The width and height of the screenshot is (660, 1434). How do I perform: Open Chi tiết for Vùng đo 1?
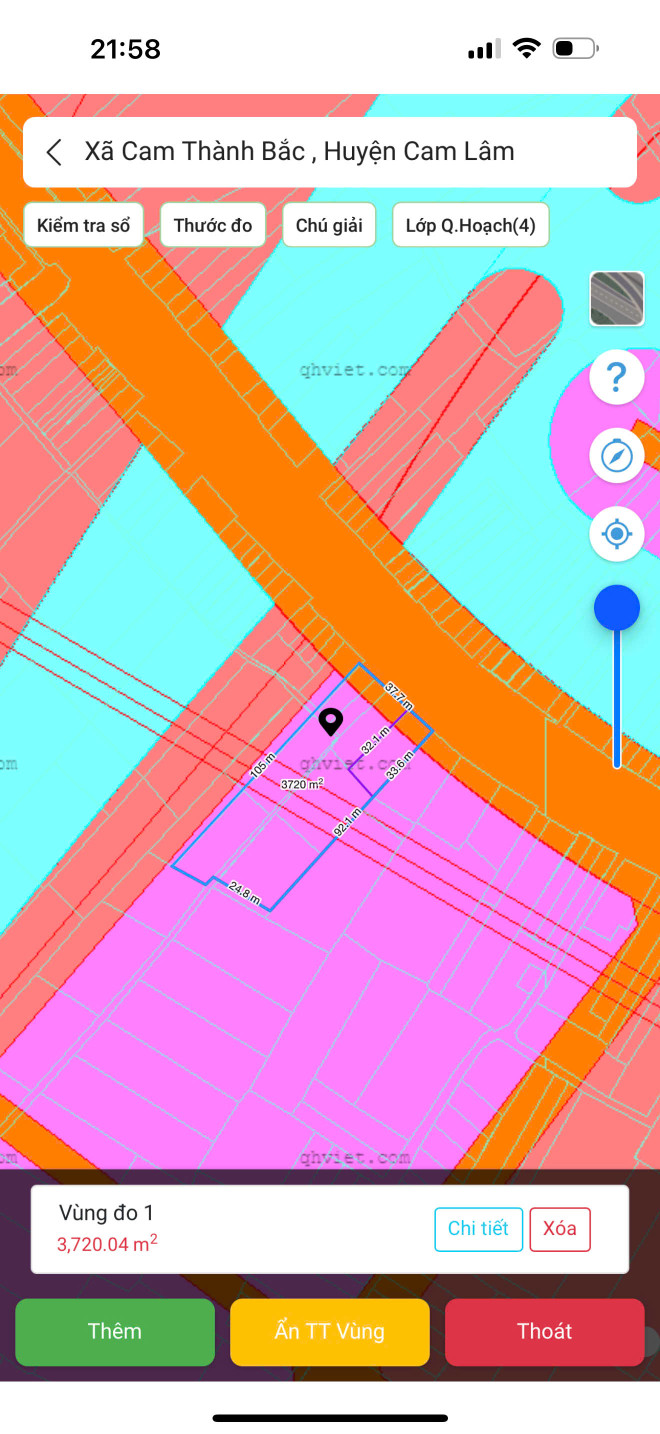tap(478, 1229)
